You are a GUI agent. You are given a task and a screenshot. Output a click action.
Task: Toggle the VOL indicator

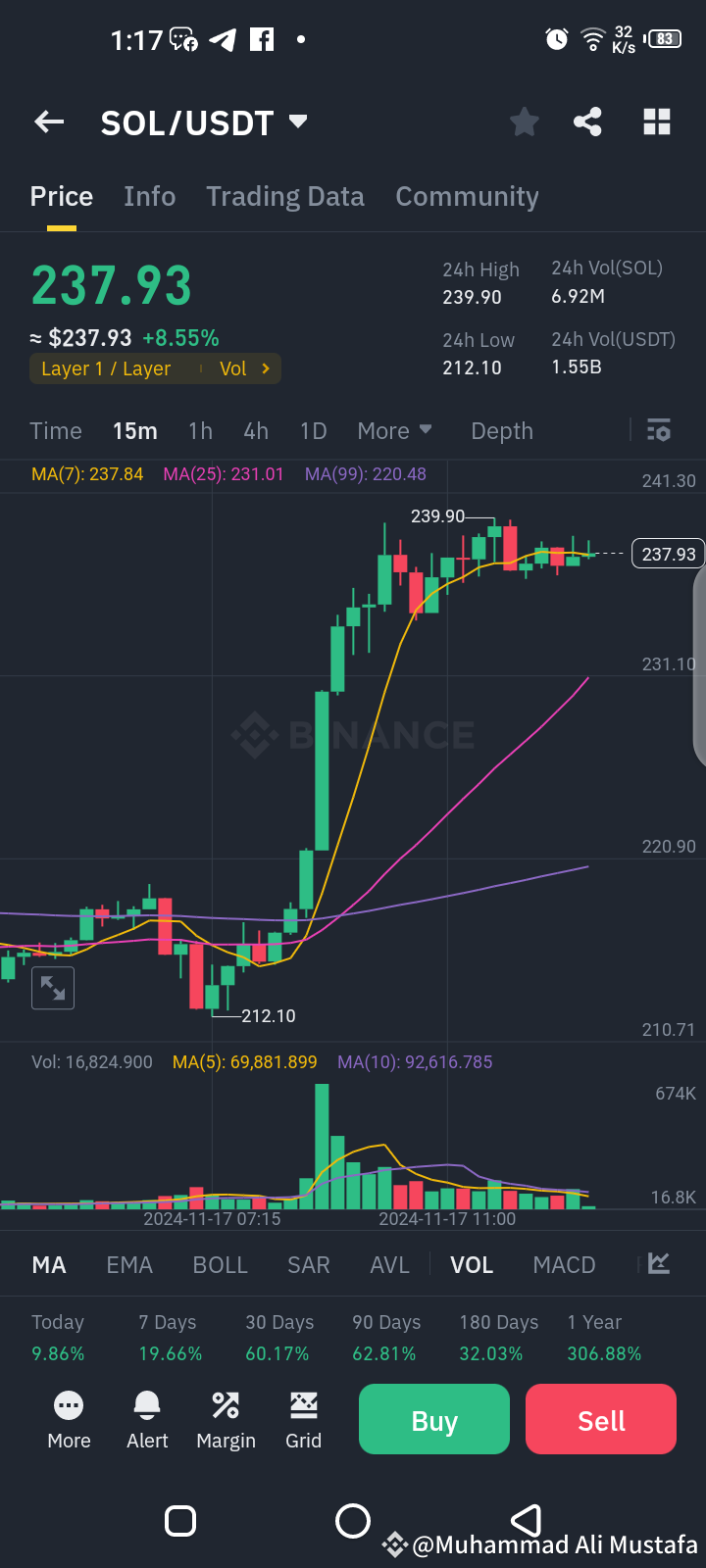472,1264
